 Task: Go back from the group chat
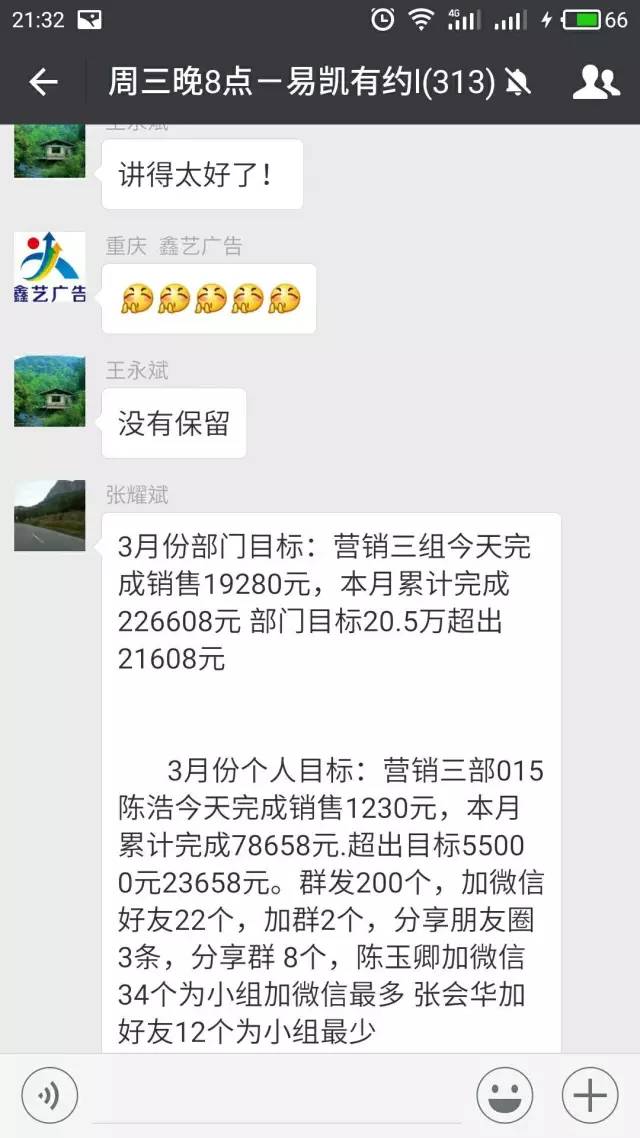[43, 83]
